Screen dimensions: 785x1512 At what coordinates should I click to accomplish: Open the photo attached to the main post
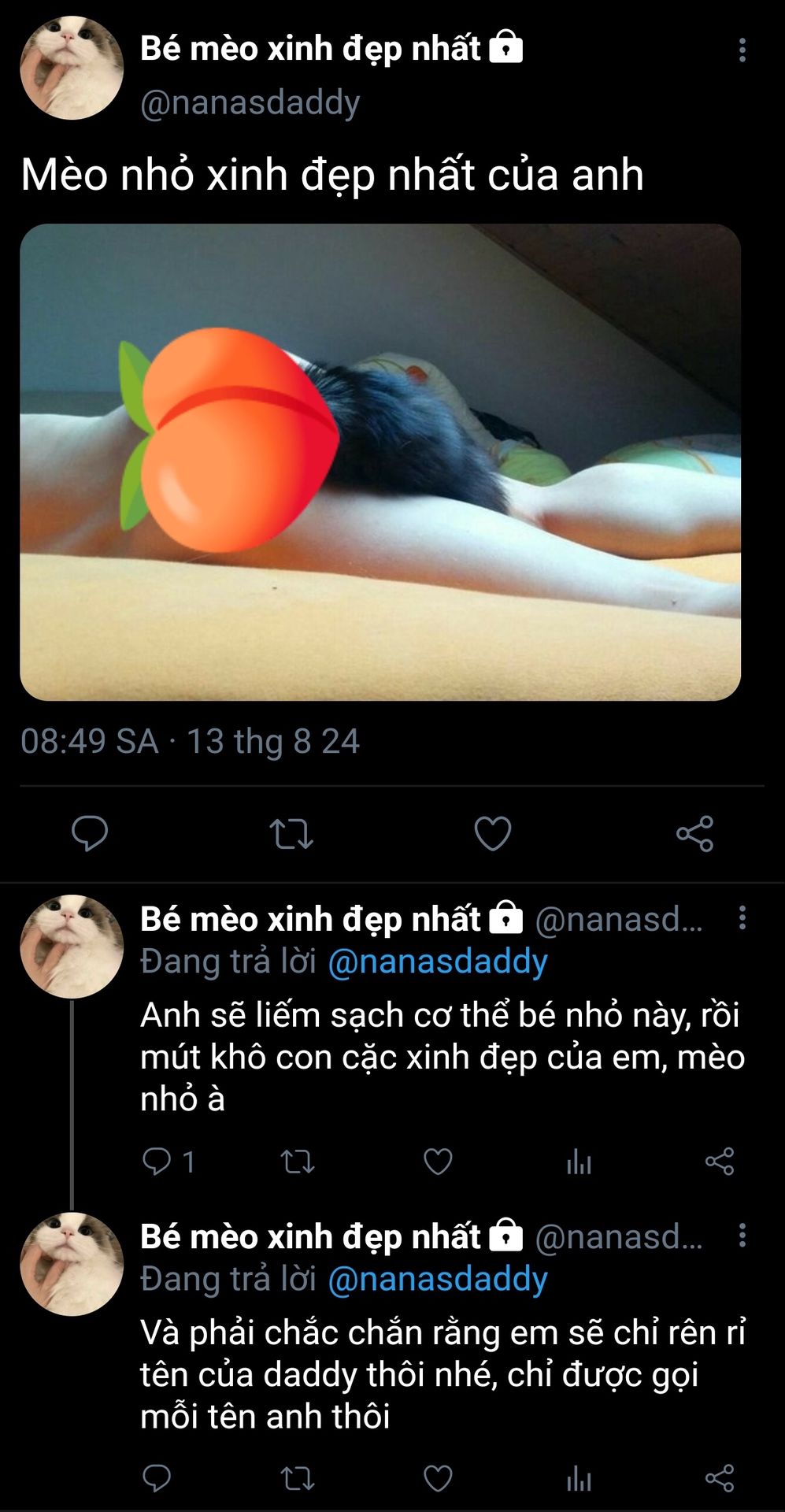click(x=380, y=462)
